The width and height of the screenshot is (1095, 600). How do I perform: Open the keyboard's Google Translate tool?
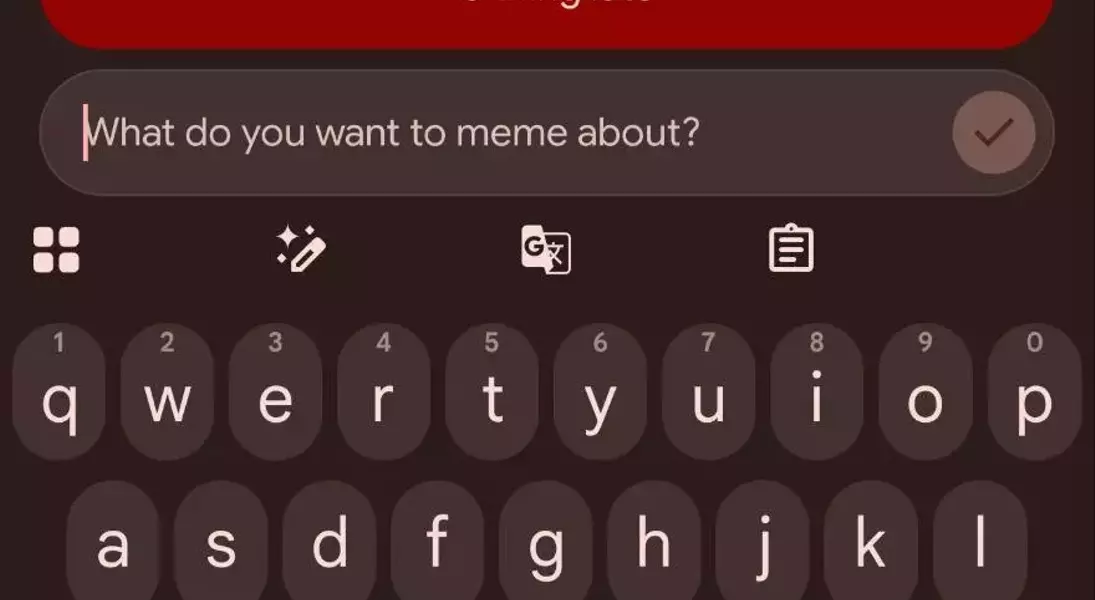coord(546,249)
